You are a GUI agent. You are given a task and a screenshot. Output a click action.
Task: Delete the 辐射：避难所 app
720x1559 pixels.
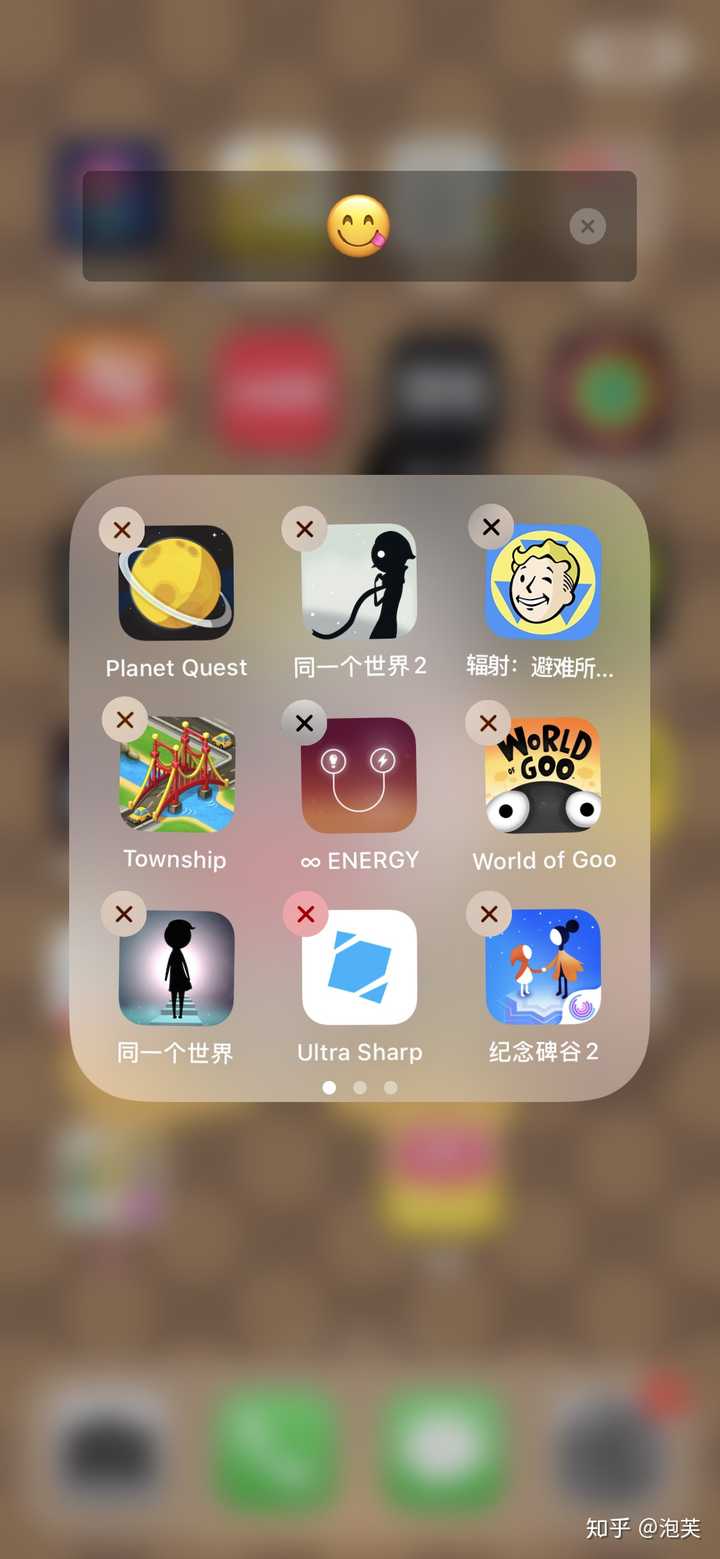[x=491, y=527]
